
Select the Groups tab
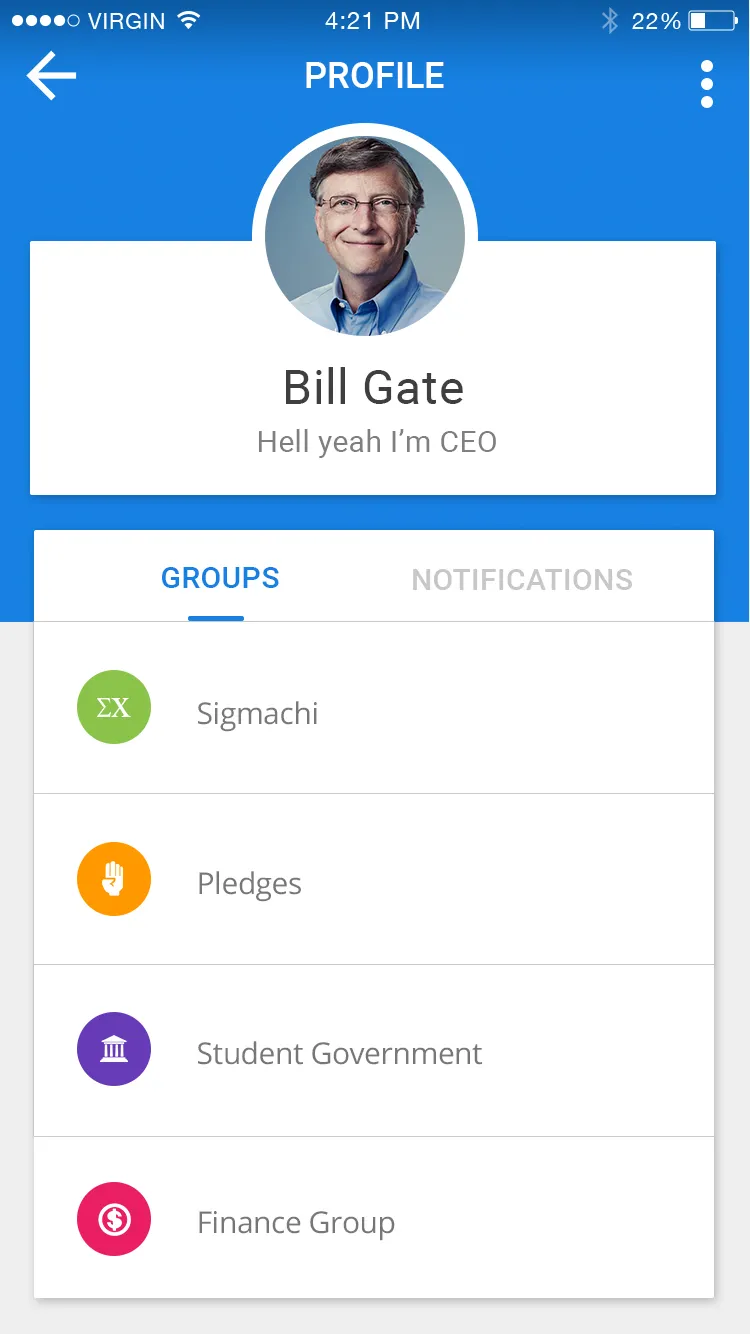(220, 579)
